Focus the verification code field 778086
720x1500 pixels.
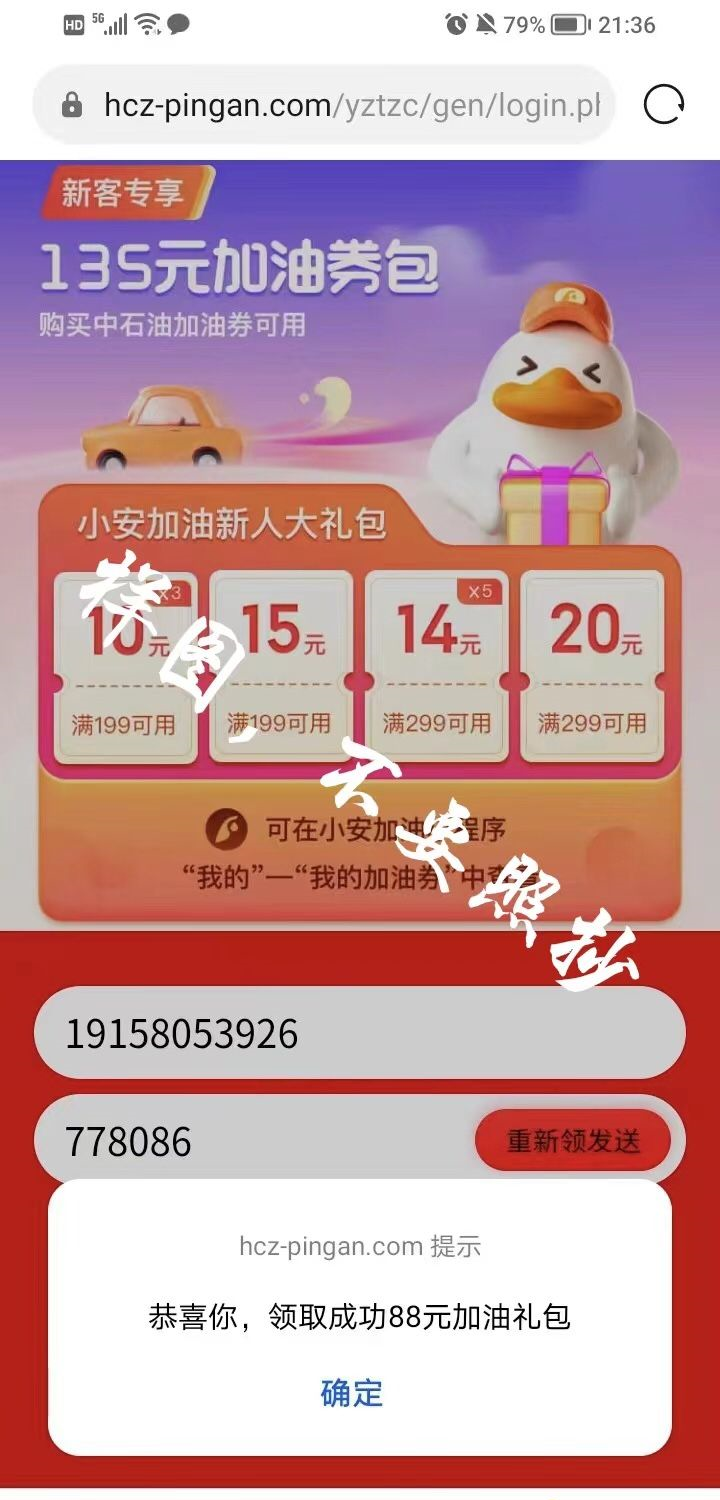(250, 1141)
